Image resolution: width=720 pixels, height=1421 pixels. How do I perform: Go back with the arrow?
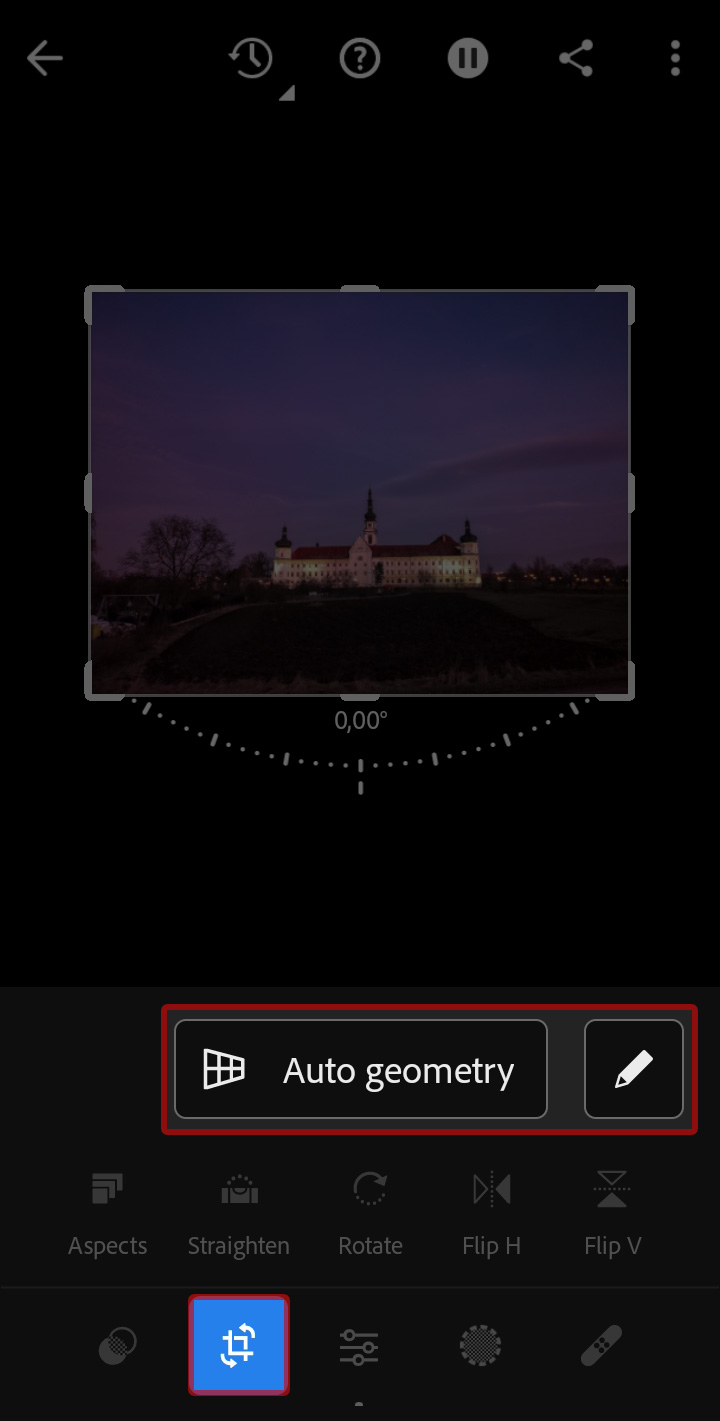[45, 59]
